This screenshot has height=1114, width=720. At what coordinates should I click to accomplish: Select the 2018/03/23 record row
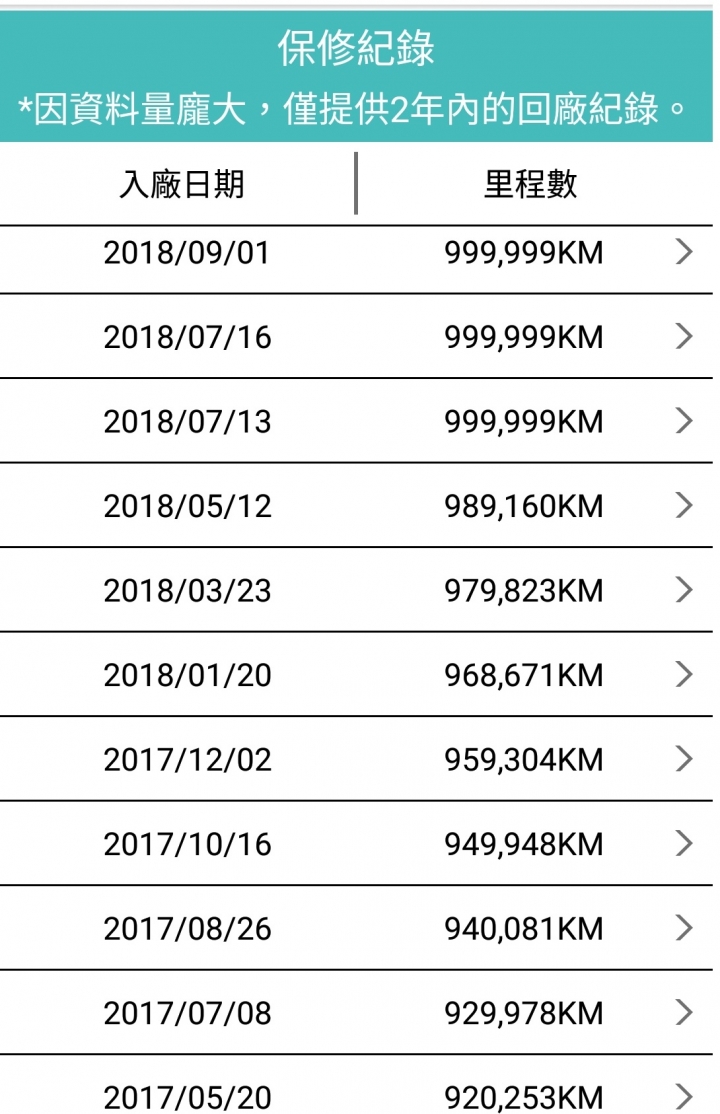coord(355,590)
